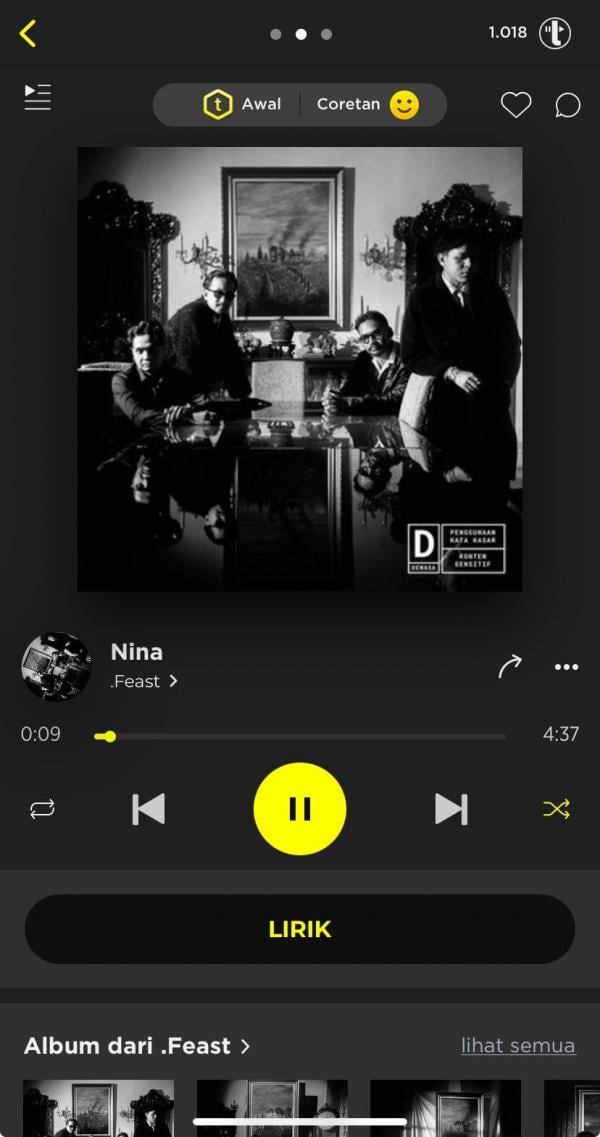
Task: Skip to the next track
Action: coord(451,809)
